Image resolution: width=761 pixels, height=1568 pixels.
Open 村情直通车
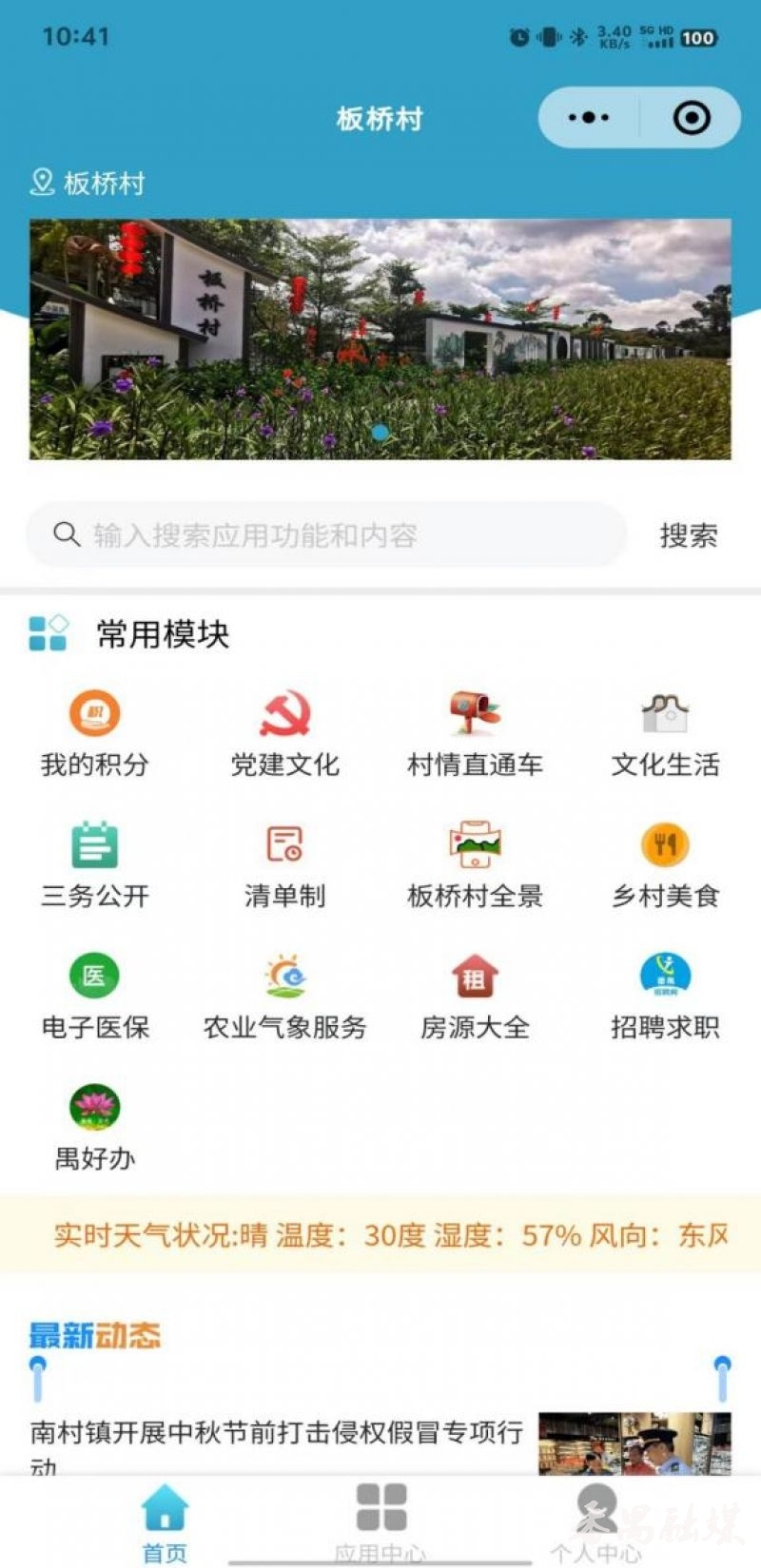475,732
